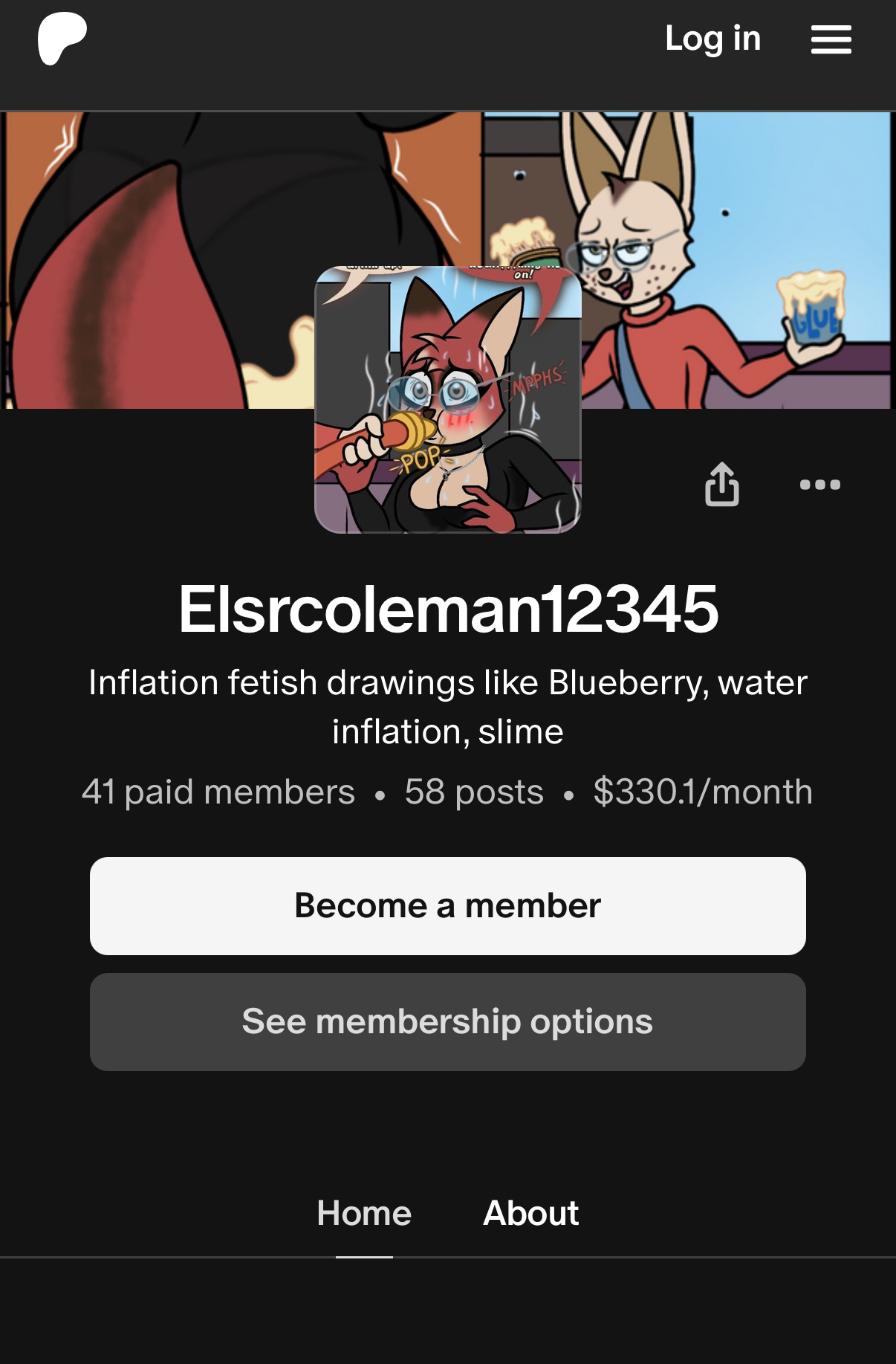Tap the Log in link
This screenshot has width=896, height=1364.
pos(712,39)
